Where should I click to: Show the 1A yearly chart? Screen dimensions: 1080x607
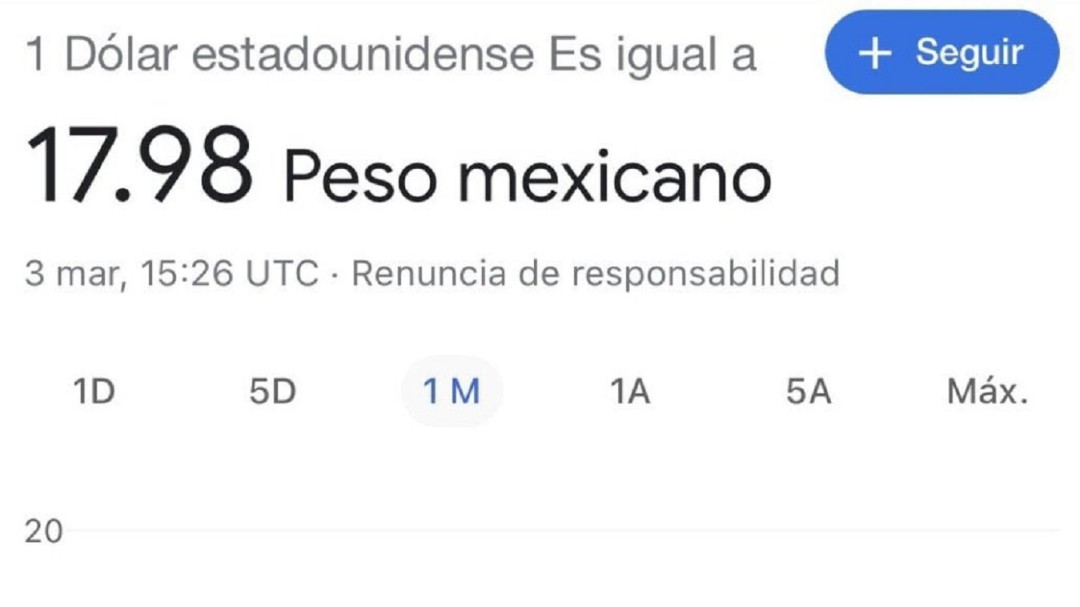click(630, 392)
